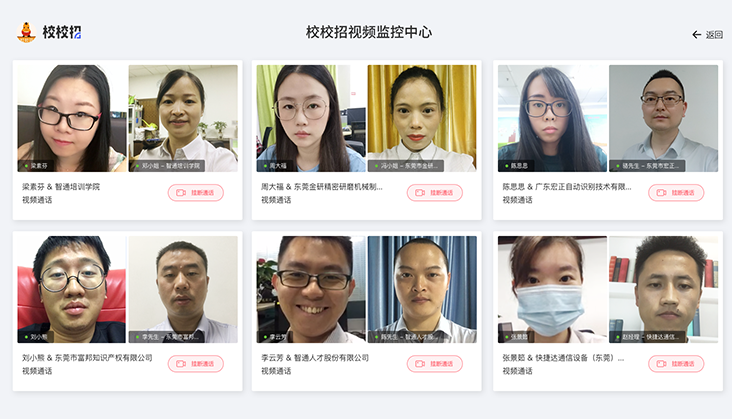
Task: Hang up 陈恩思 & 广东宏正 call
Action: (x=675, y=193)
